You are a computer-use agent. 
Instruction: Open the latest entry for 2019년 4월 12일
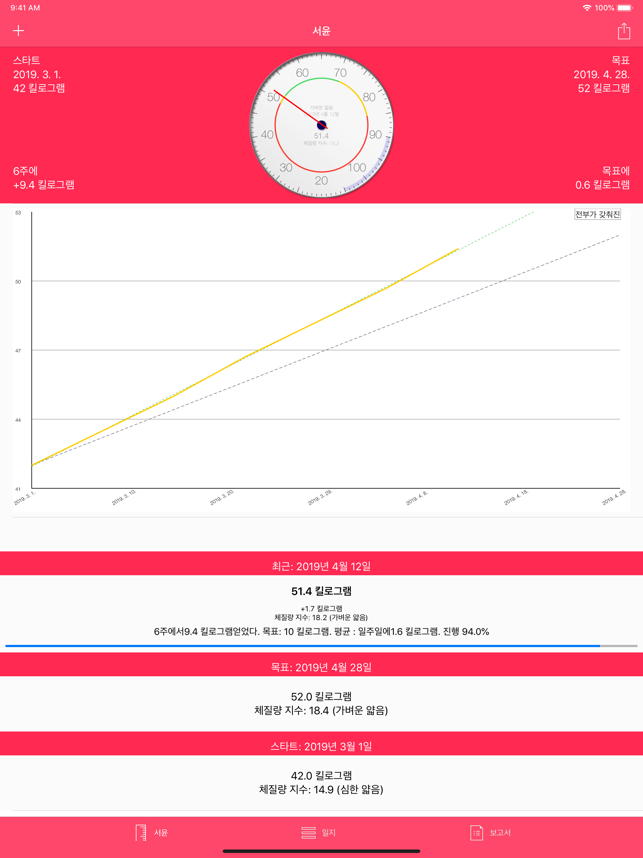point(321,610)
